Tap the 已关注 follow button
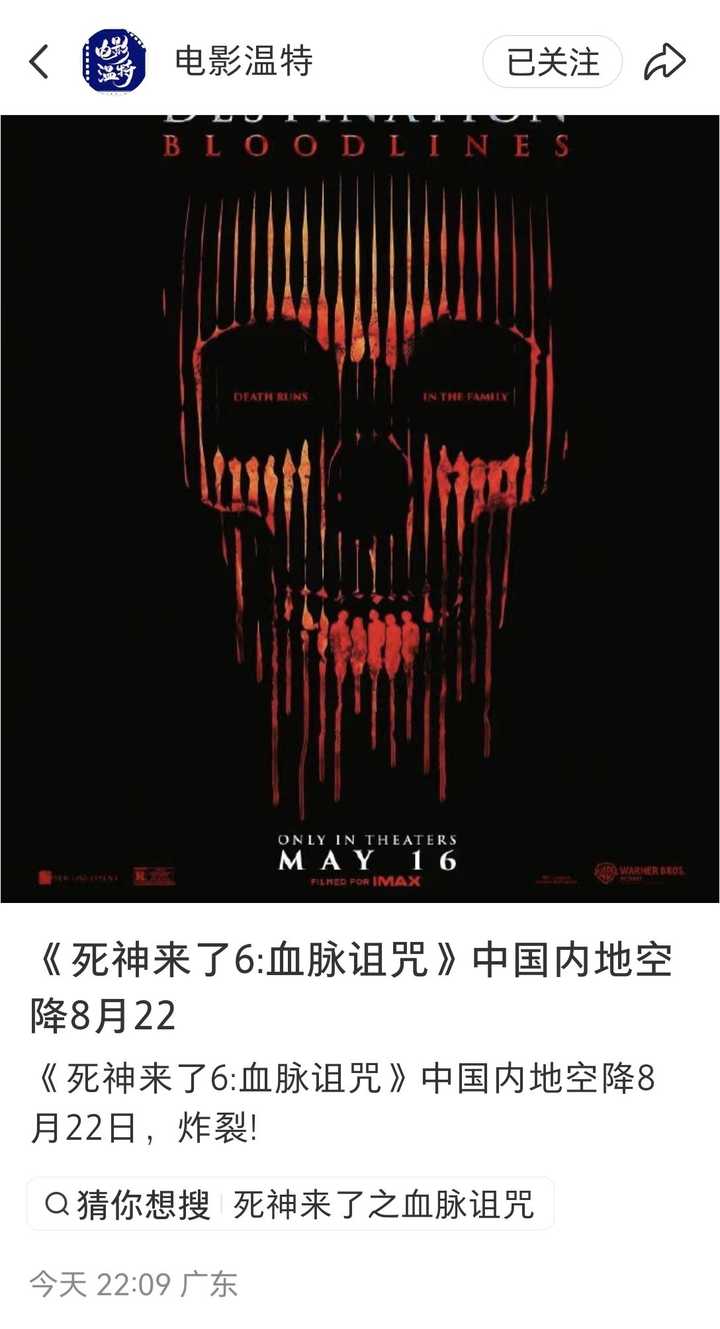720x1329 pixels. tap(552, 62)
